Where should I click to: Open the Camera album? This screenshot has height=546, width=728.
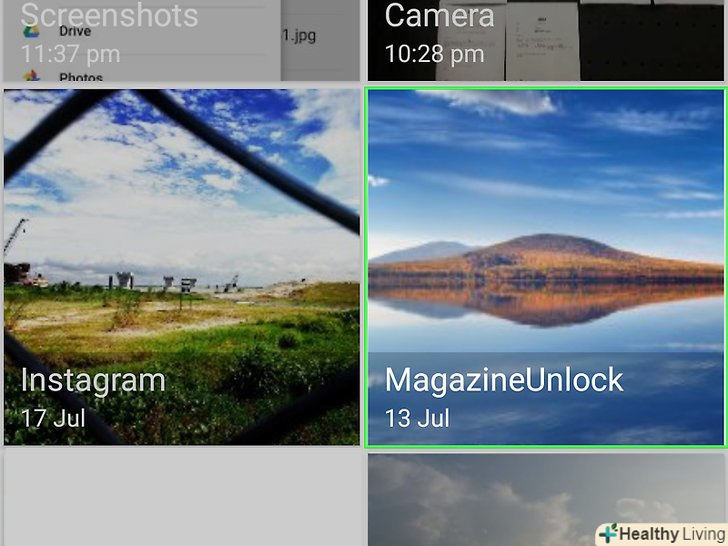(545, 40)
